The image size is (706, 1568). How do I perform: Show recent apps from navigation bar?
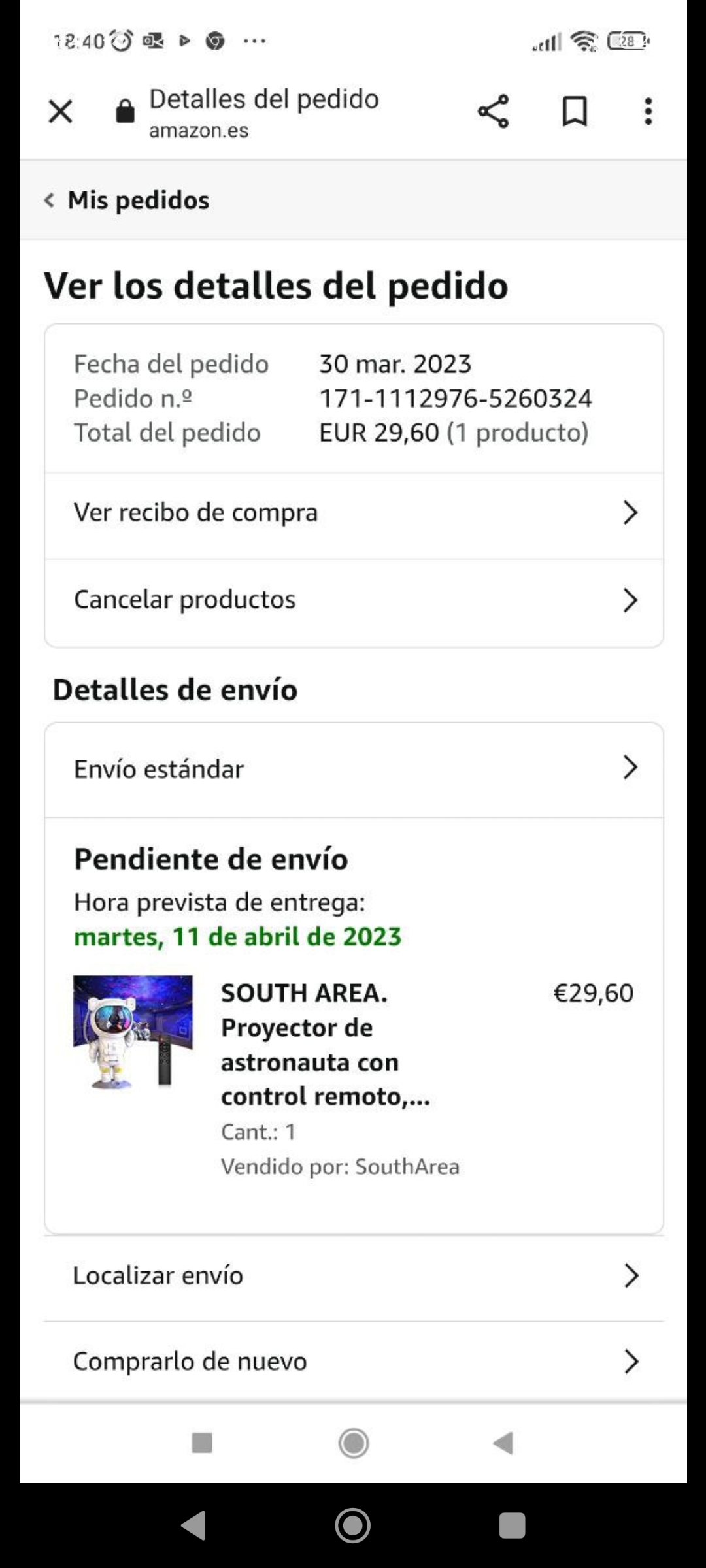coord(512,1526)
